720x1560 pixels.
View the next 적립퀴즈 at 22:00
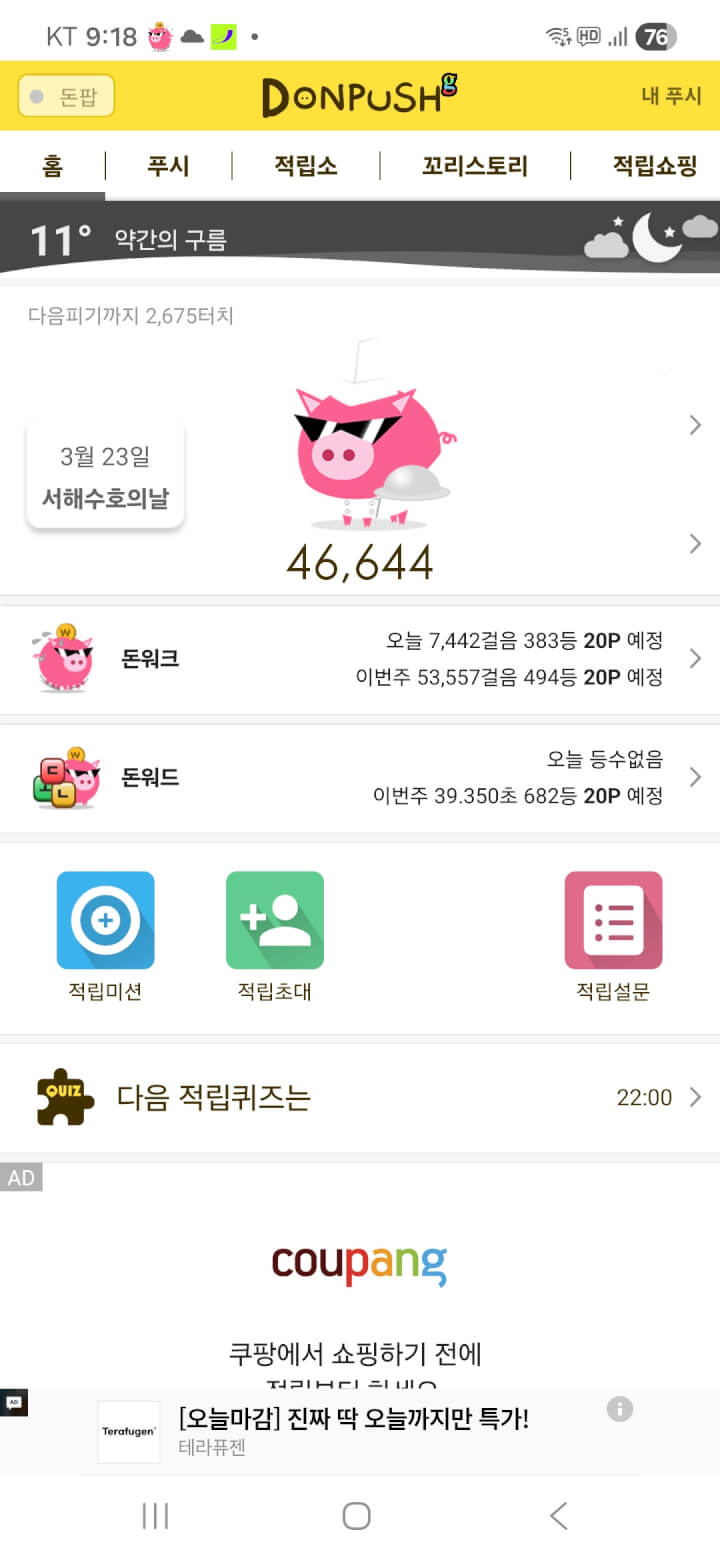tap(360, 1098)
